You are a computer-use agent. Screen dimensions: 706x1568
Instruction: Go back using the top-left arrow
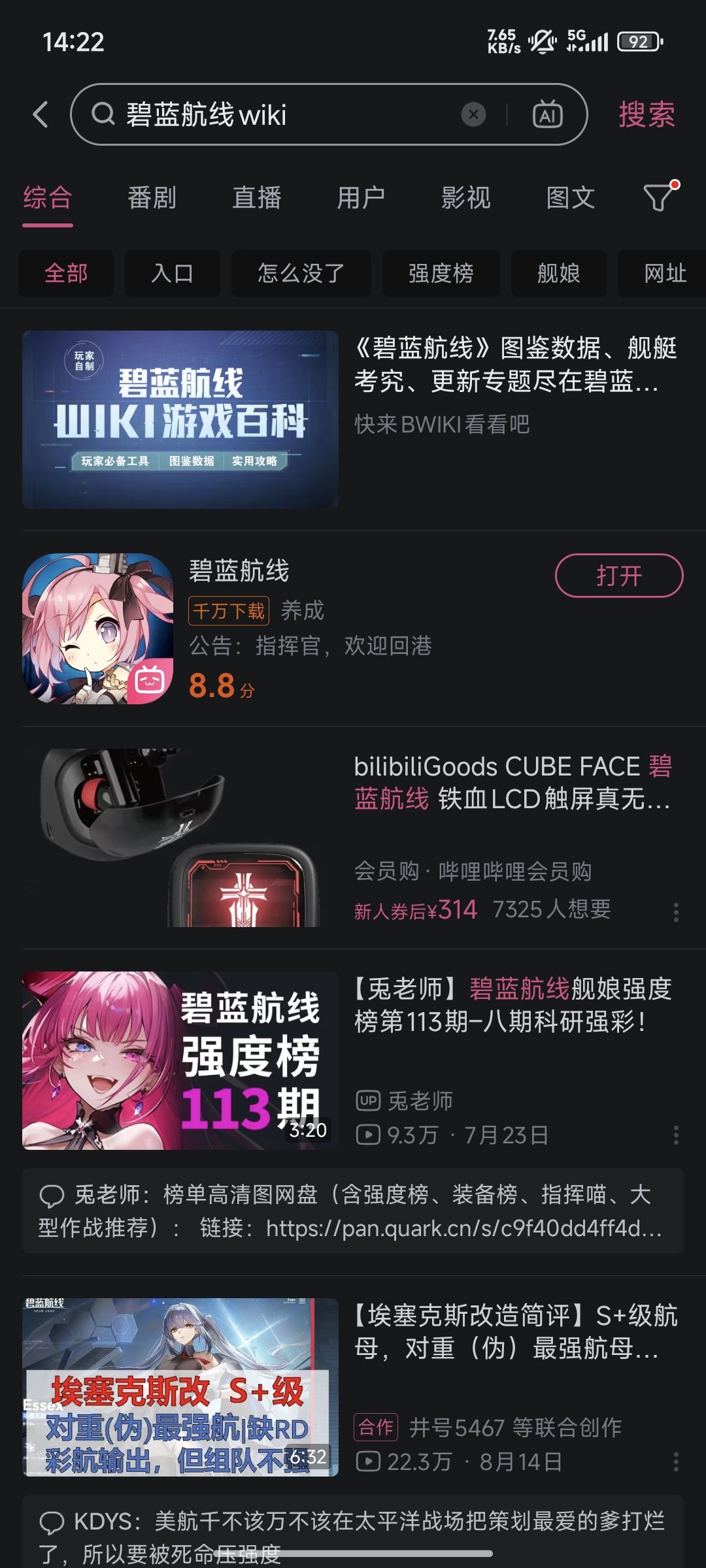point(41,115)
